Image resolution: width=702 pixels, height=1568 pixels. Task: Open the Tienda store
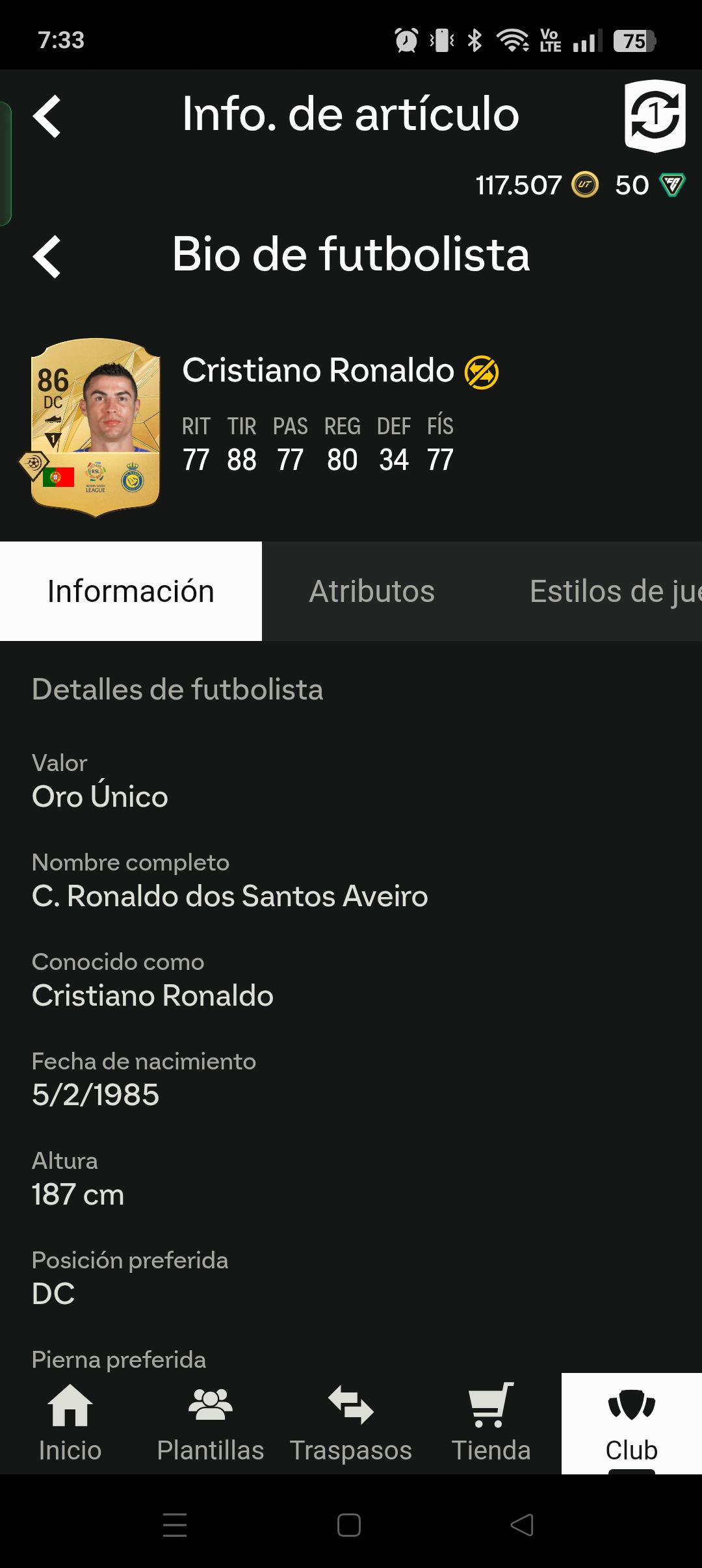click(x=491, y=1424)
